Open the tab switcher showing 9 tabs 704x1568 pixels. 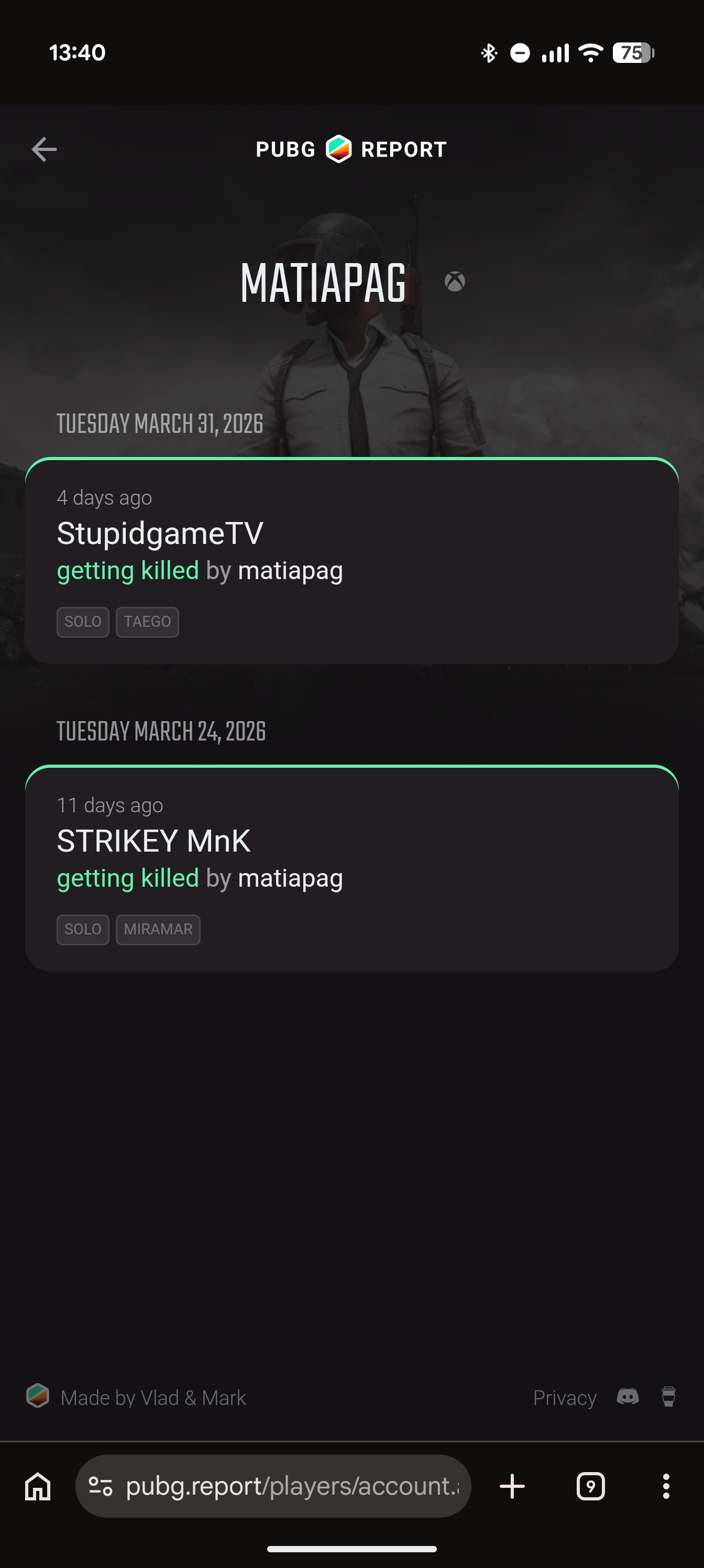click(590, 1486)
